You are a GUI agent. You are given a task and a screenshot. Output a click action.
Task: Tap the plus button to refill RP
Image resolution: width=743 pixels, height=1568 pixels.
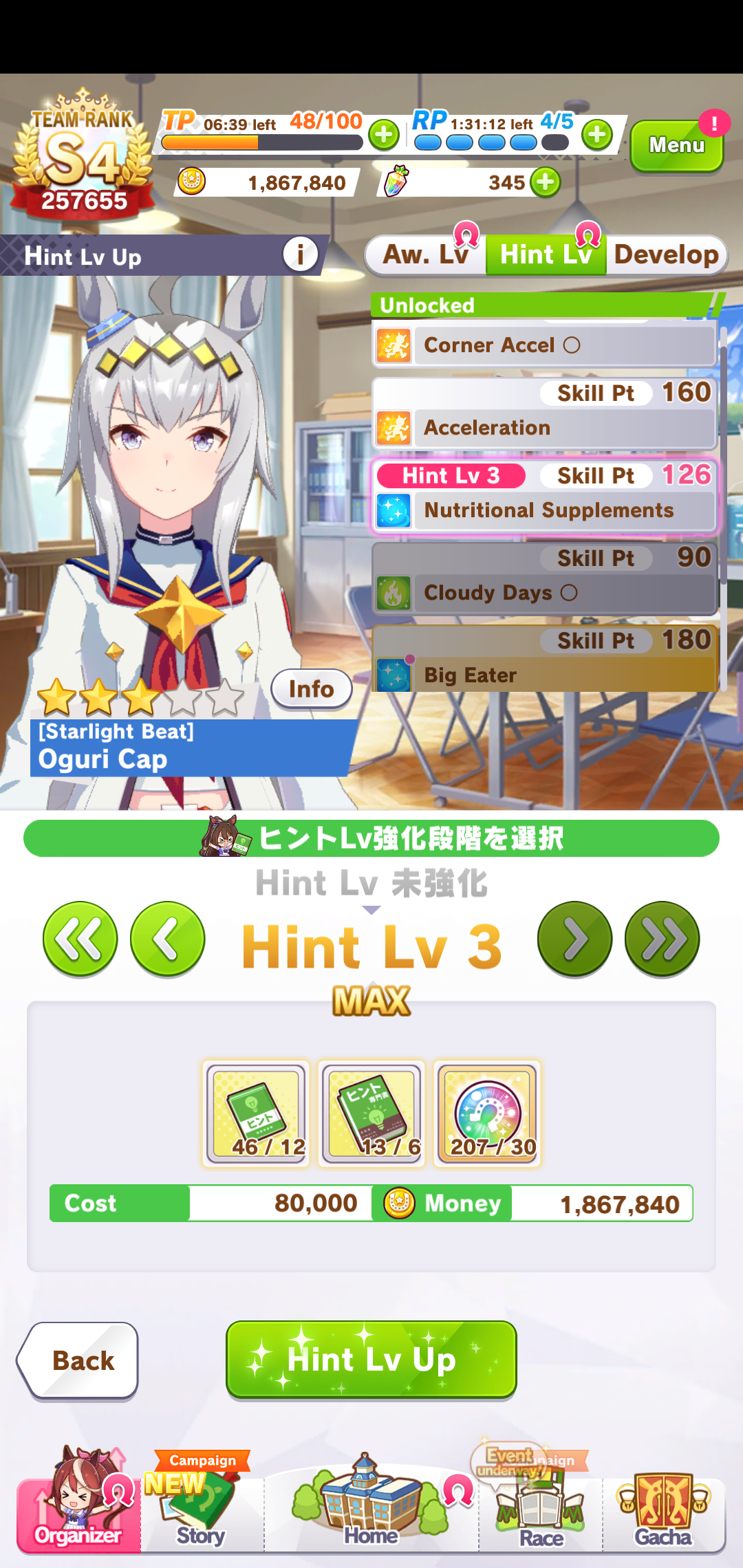coord(597,135)
